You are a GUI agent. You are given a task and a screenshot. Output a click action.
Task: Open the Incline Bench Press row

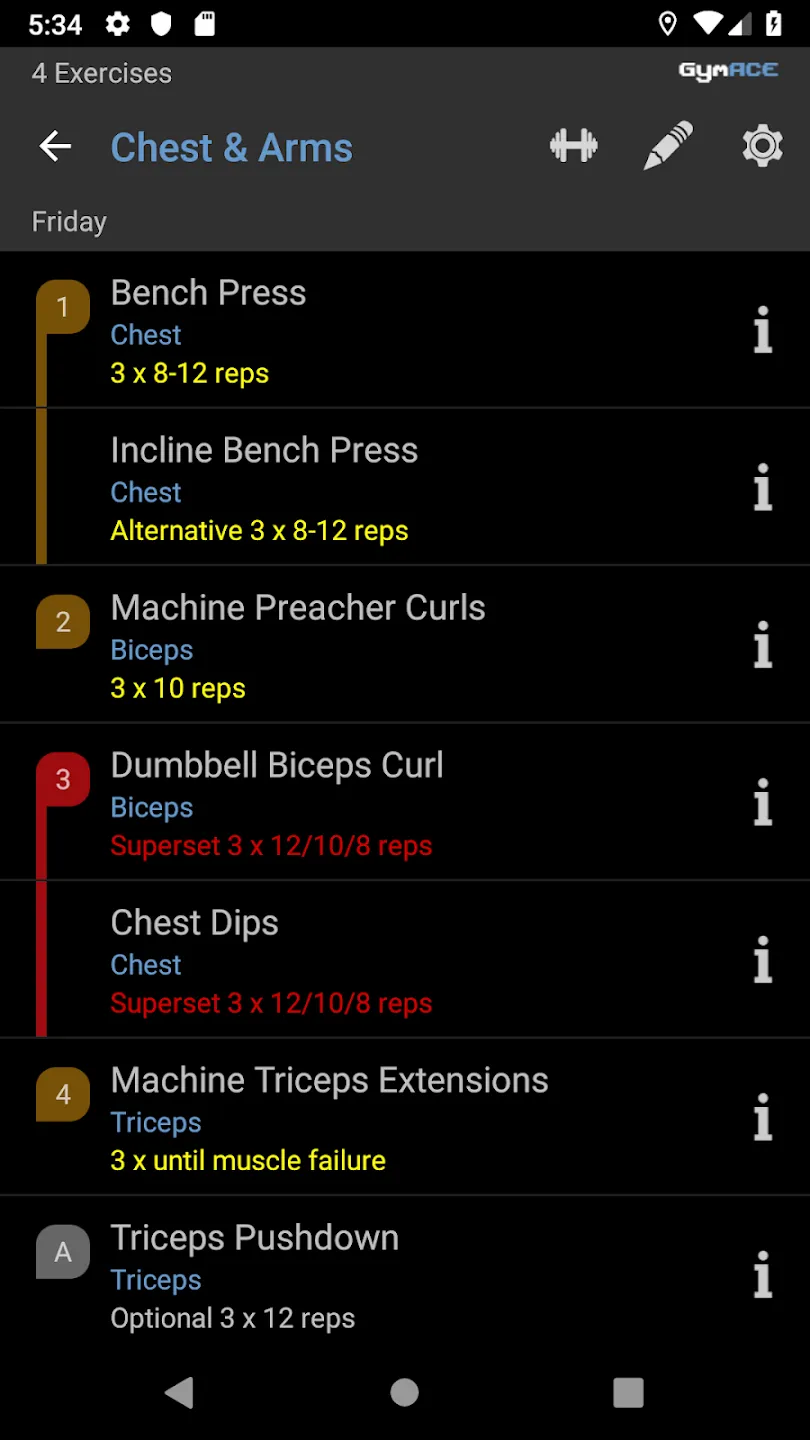click(405, 486)
